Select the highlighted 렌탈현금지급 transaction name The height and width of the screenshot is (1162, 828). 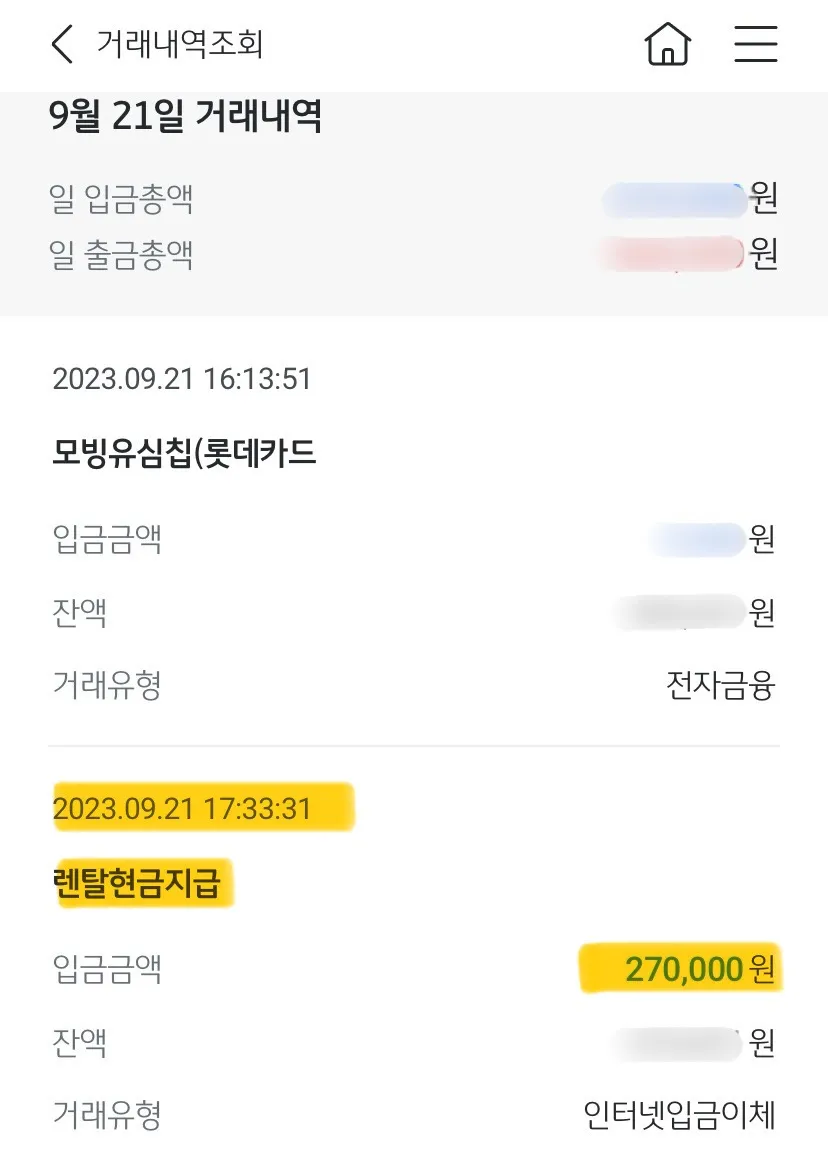coord(140,884)
